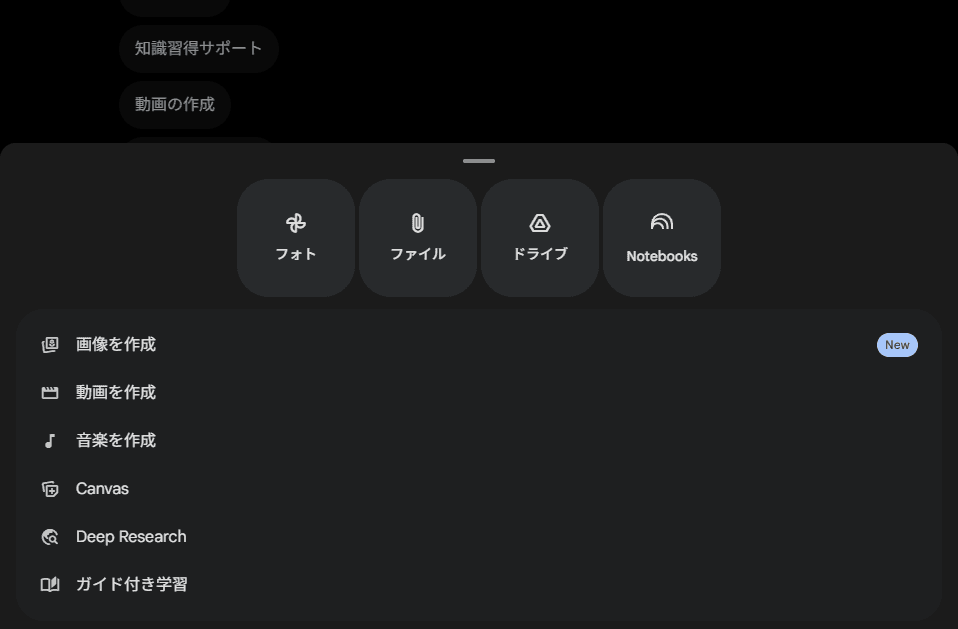Select 画像を作成 tool
The image size is (958, 629).
(116, 344)
